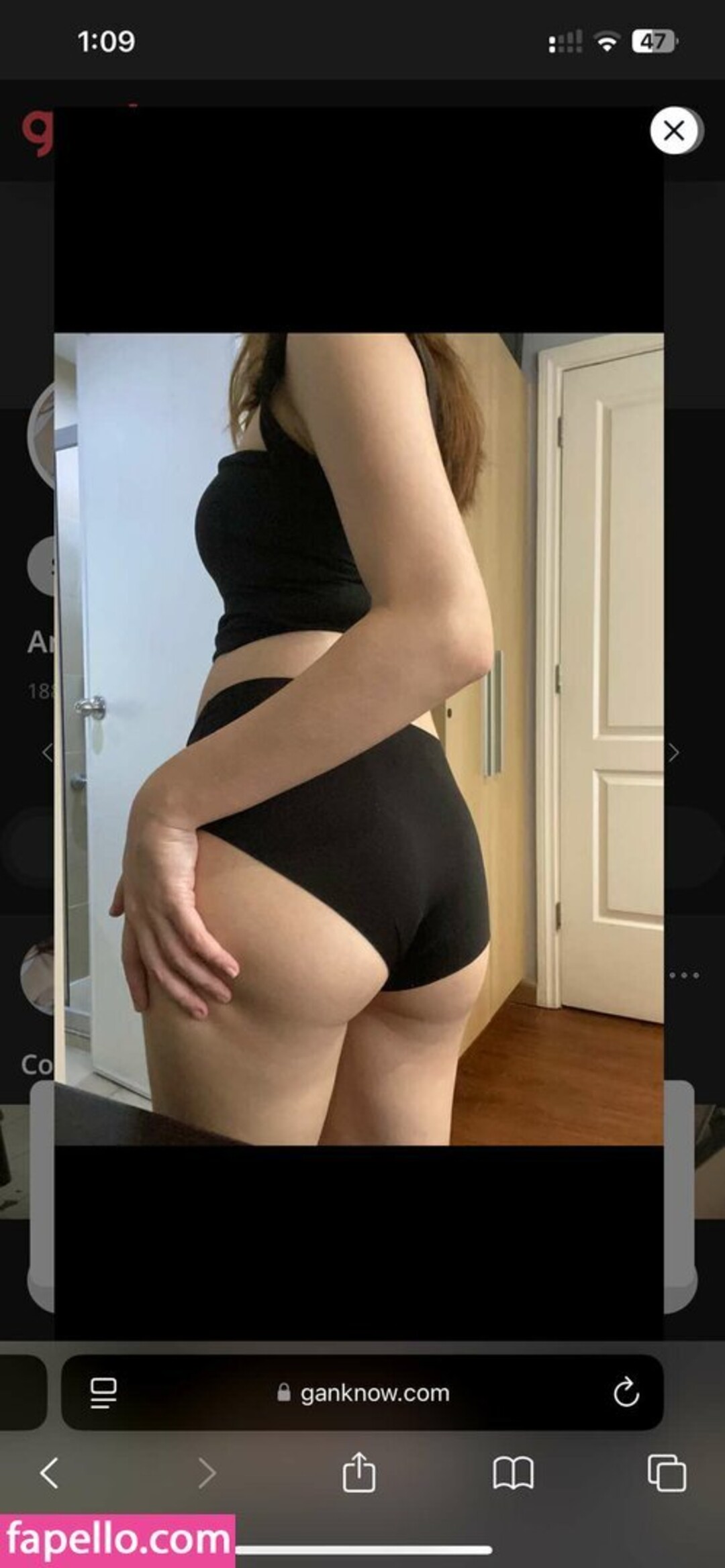Open Safari bookmarks
The height and width of the screenshot is (1568, 725).
click(x=513, y=1473)
